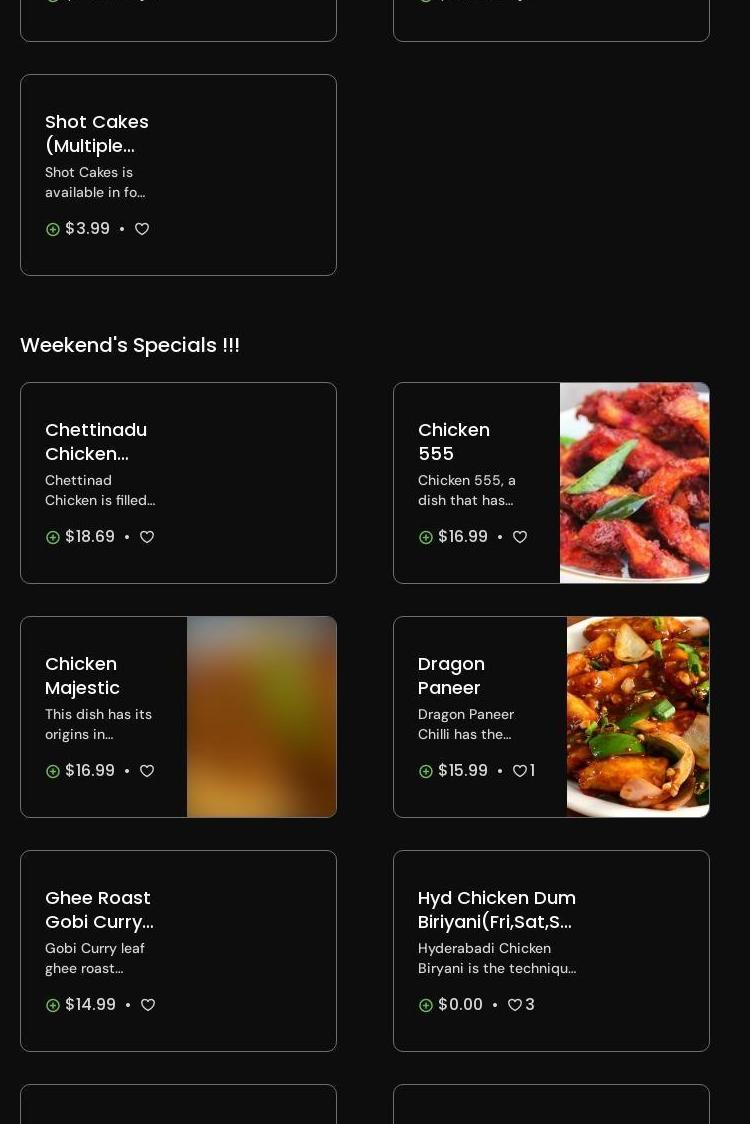This screenshot has width=750, height=1124.
Task: Like the Chicken 555 dish
Action: click(x=520, y=537)
